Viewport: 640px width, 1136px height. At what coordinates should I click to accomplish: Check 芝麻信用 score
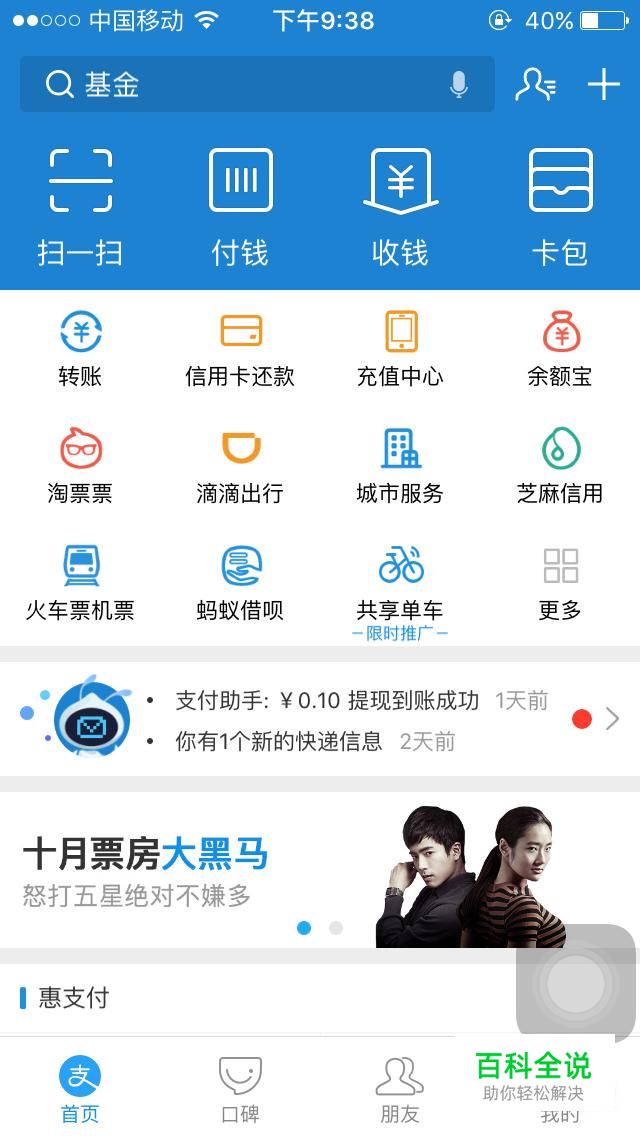(x=560, y=465)
